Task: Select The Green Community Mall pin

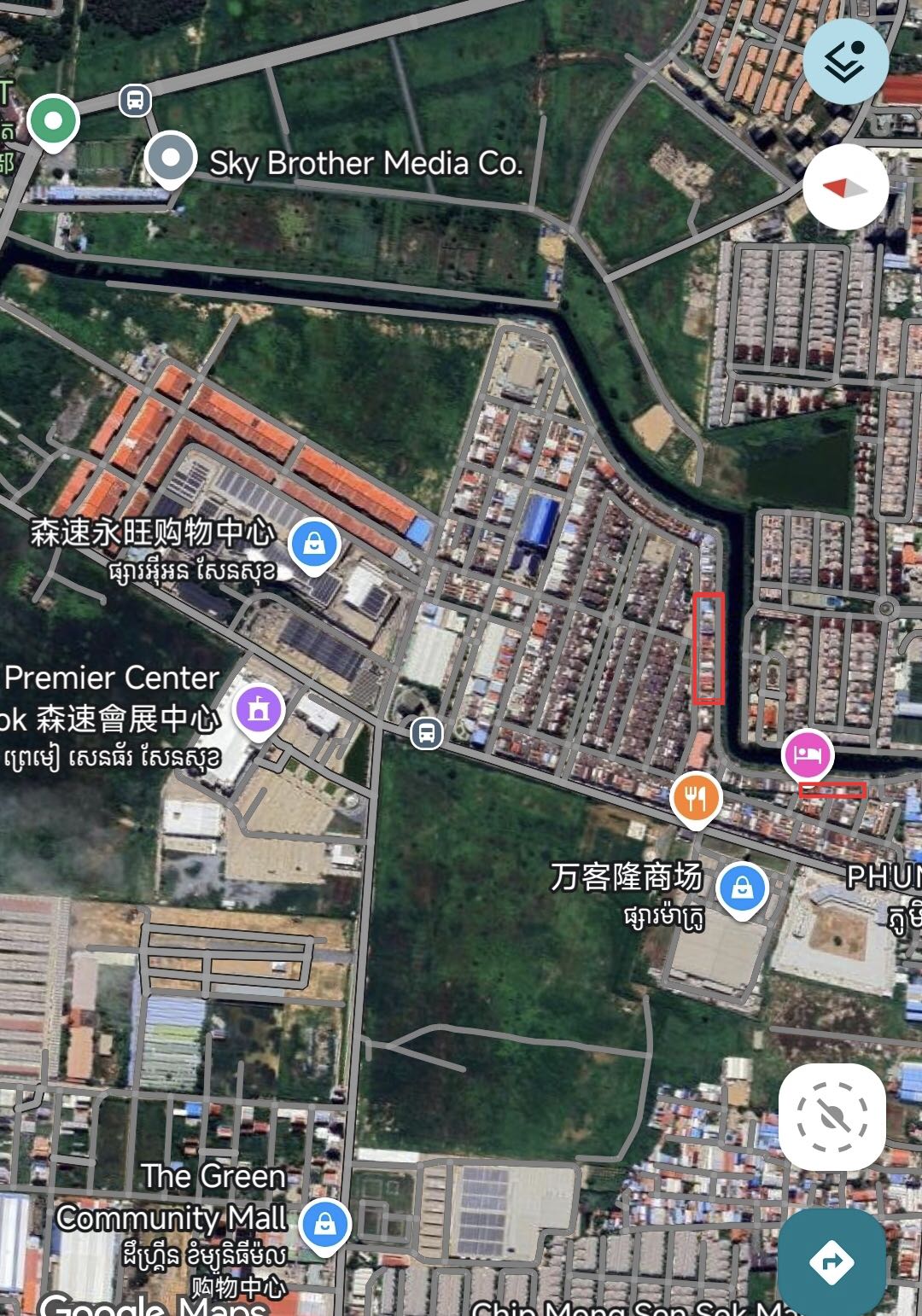Action: pyautogui.click(x=324, y=1225)
